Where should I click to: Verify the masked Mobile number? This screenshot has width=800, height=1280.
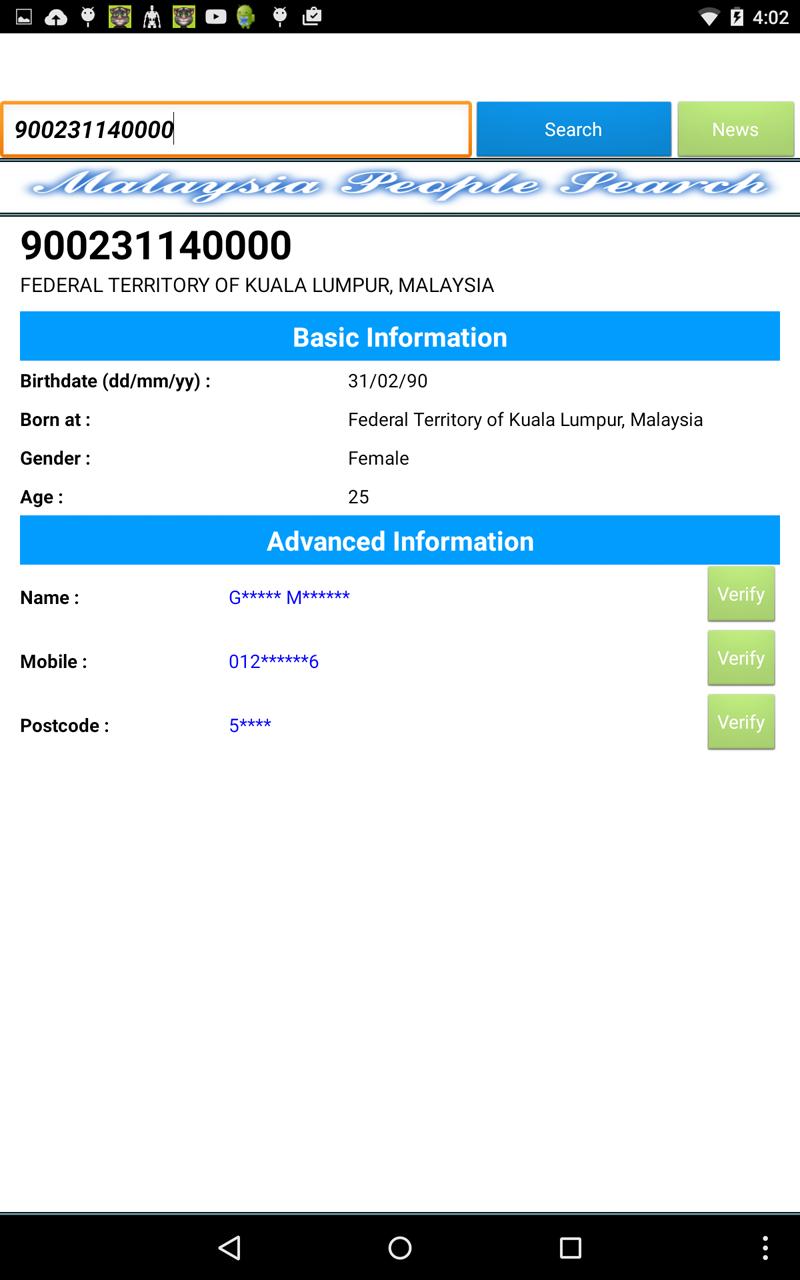click(x=740, y=658)
